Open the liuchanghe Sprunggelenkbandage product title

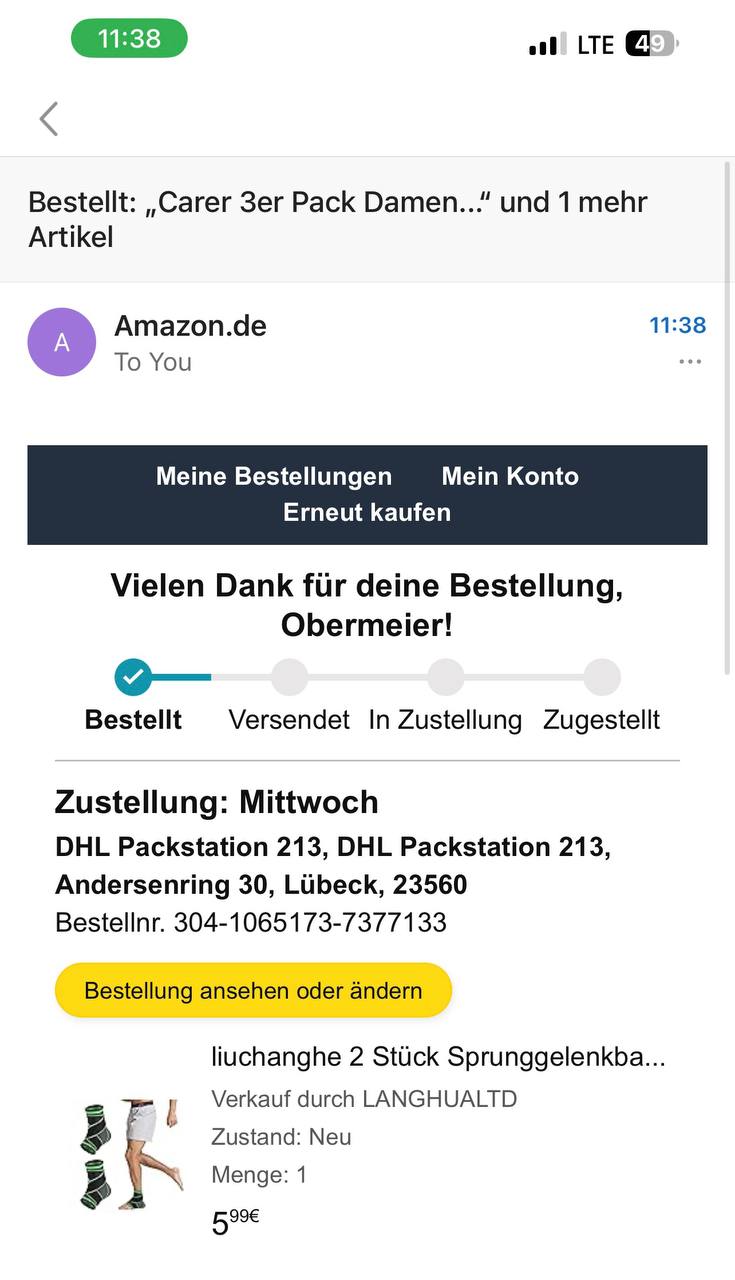click(x=438, y=1057)
